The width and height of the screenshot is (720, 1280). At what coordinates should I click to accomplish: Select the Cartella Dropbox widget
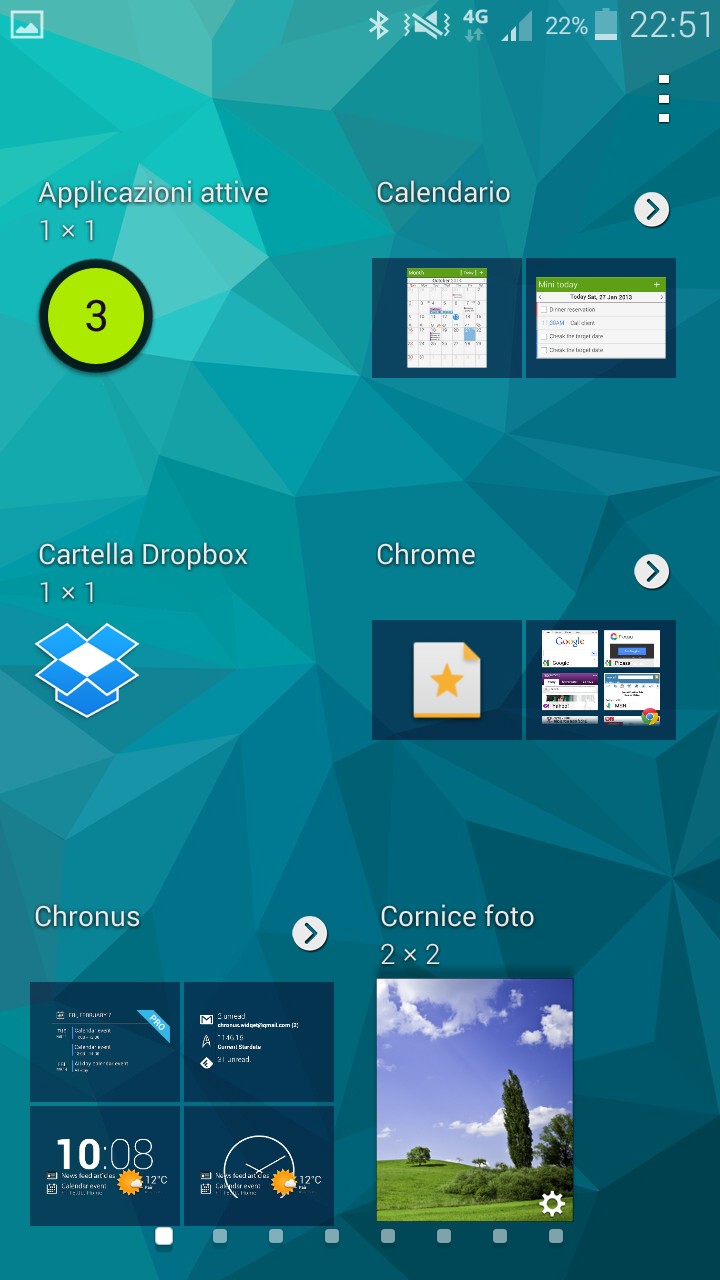87,669
